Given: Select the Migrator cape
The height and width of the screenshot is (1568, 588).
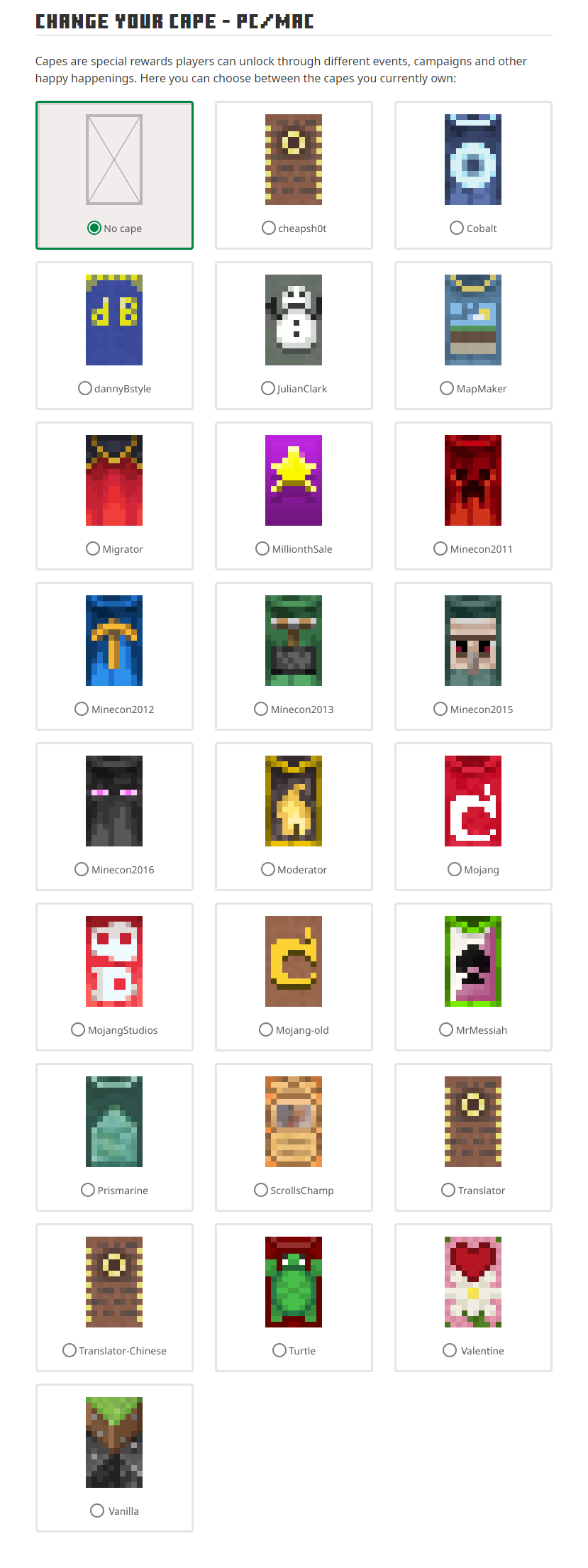Looking at the screenshot, I should tap(93, 548).
